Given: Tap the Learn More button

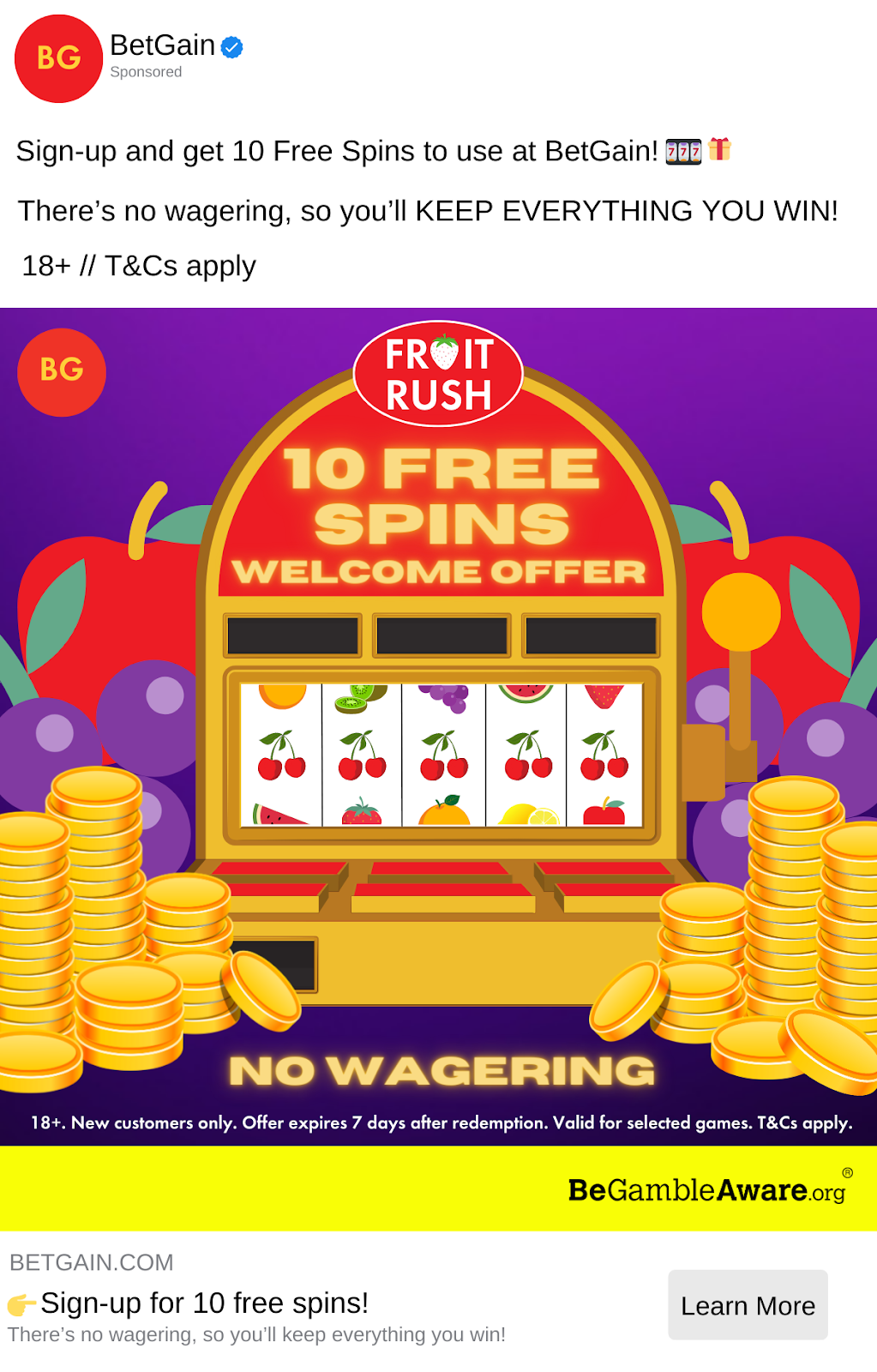Looking at the screenshot, I should coord(748,1305).
